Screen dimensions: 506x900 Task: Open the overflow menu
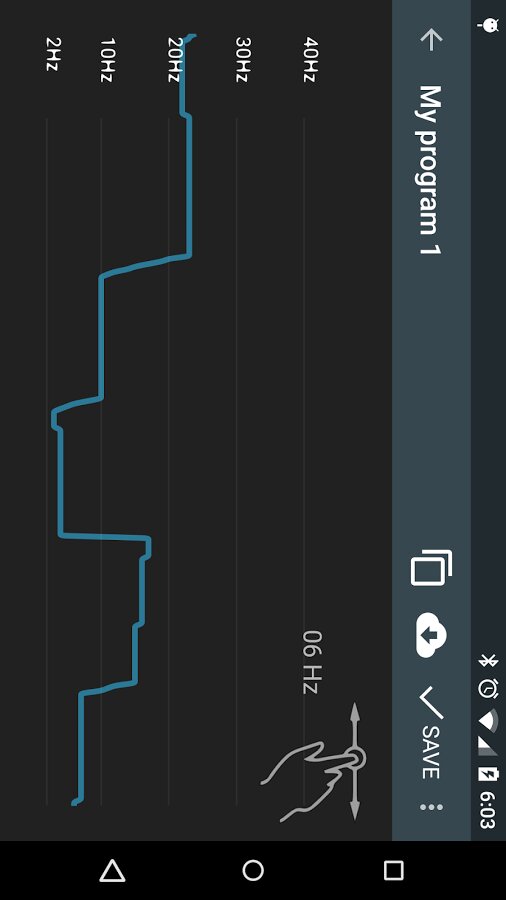coord(431,807)
